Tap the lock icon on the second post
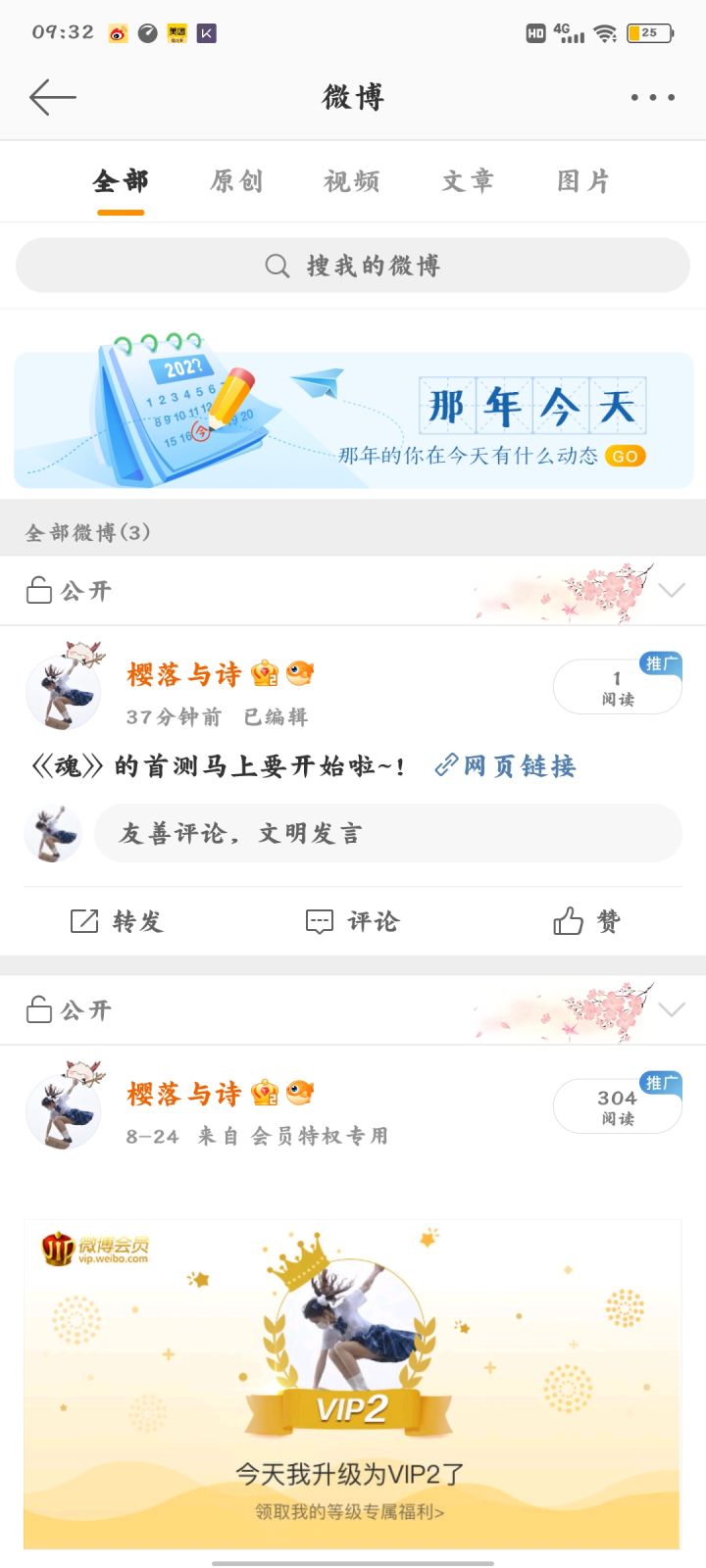 click(x=37, y=1008)
